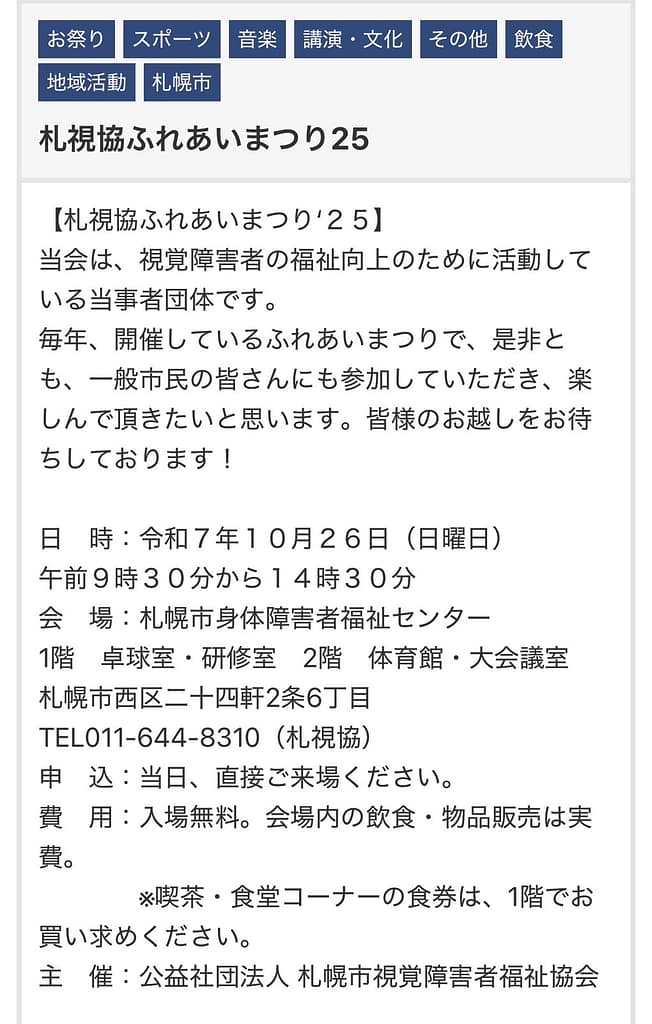Select the 札幌市 tag

click(x=182, y=82)
